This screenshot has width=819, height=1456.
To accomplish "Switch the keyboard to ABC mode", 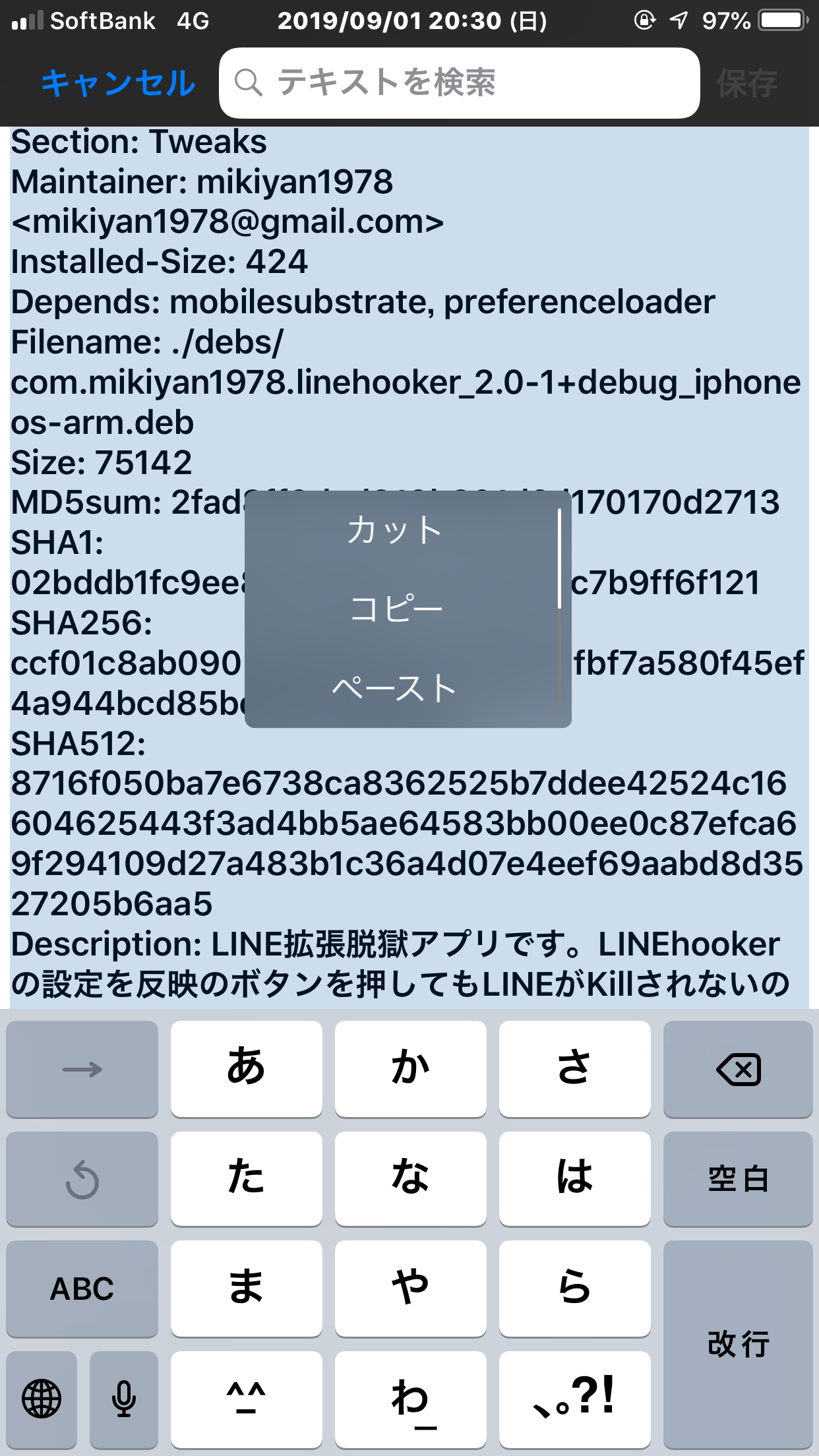I will point(82,1289).
